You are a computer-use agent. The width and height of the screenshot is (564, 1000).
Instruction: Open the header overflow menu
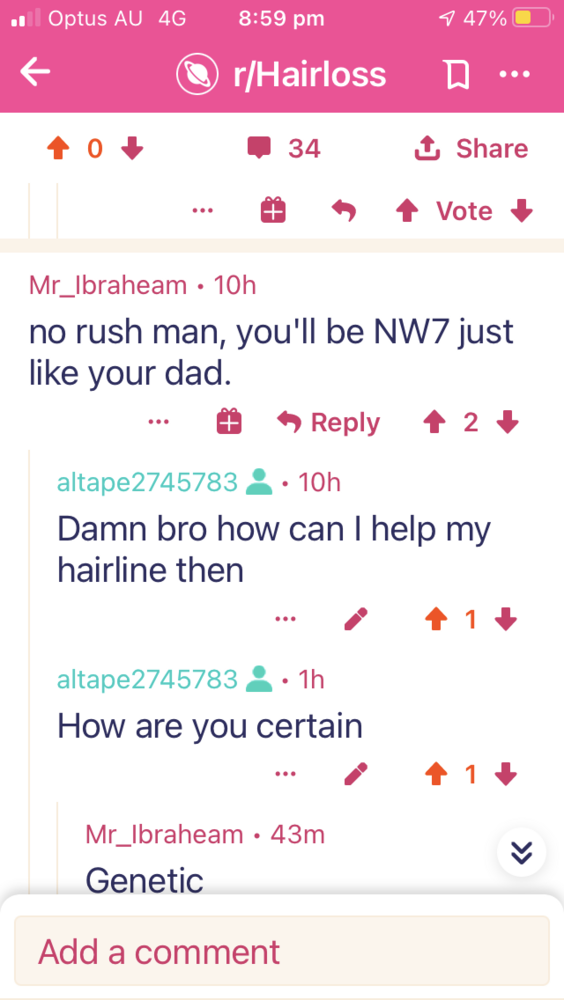[x=515, y=74]
